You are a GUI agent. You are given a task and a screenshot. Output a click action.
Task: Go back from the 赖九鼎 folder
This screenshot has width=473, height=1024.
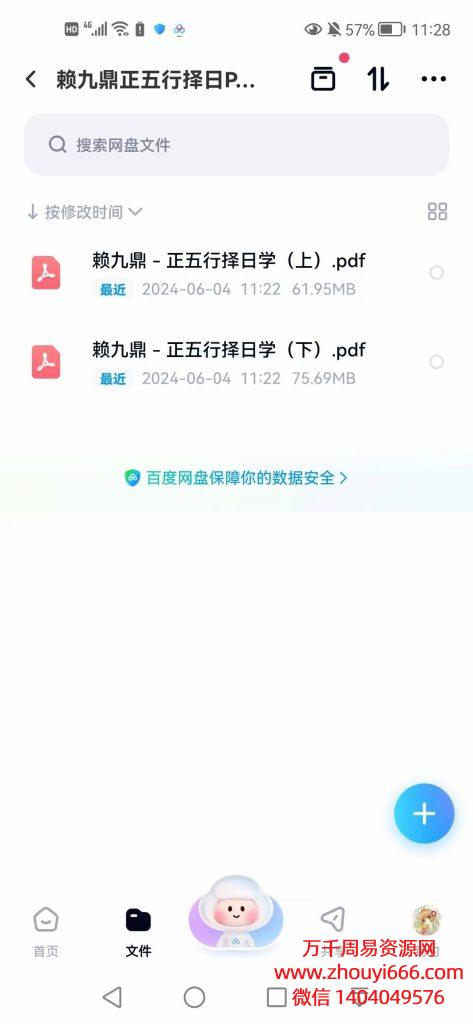(x=31, y=80)
